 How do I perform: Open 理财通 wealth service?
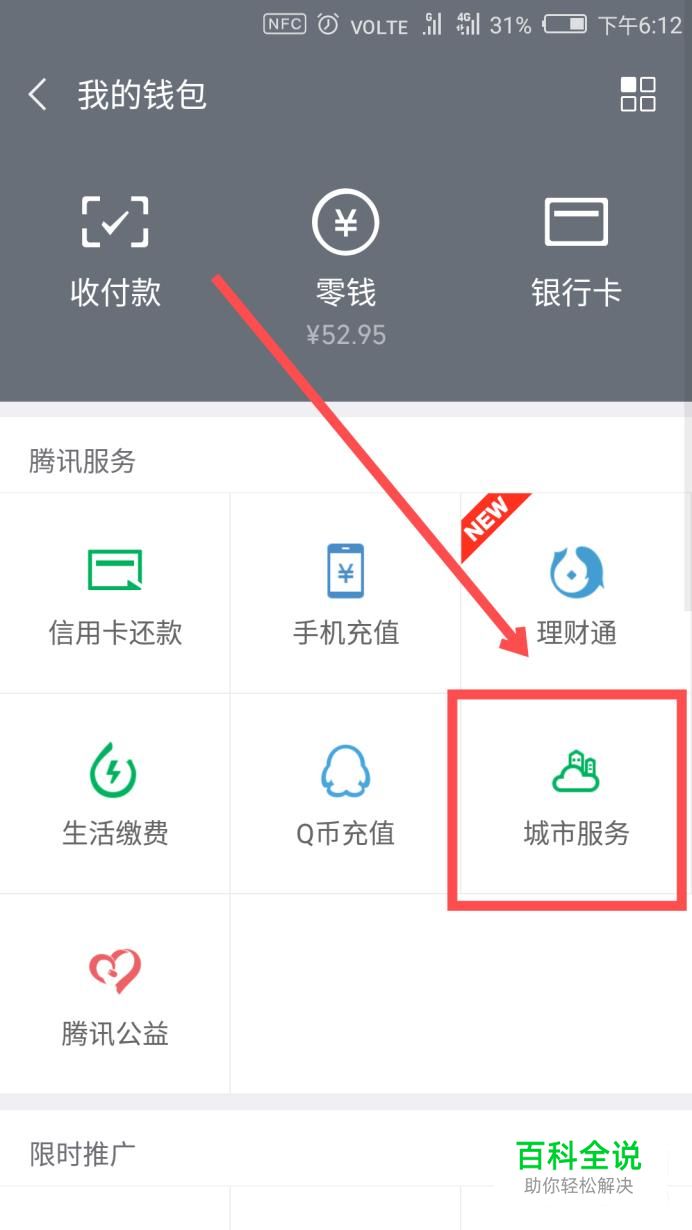click(576, 595)
